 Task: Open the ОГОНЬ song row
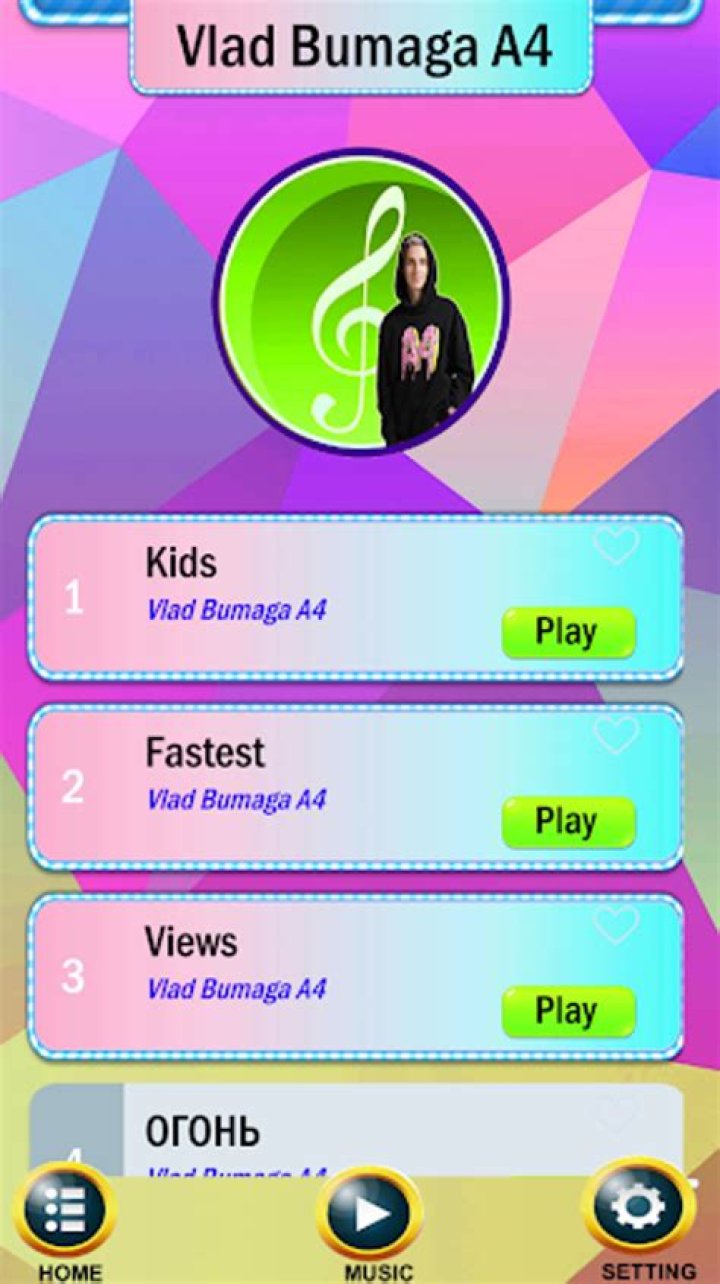(x=350, y=1132)
